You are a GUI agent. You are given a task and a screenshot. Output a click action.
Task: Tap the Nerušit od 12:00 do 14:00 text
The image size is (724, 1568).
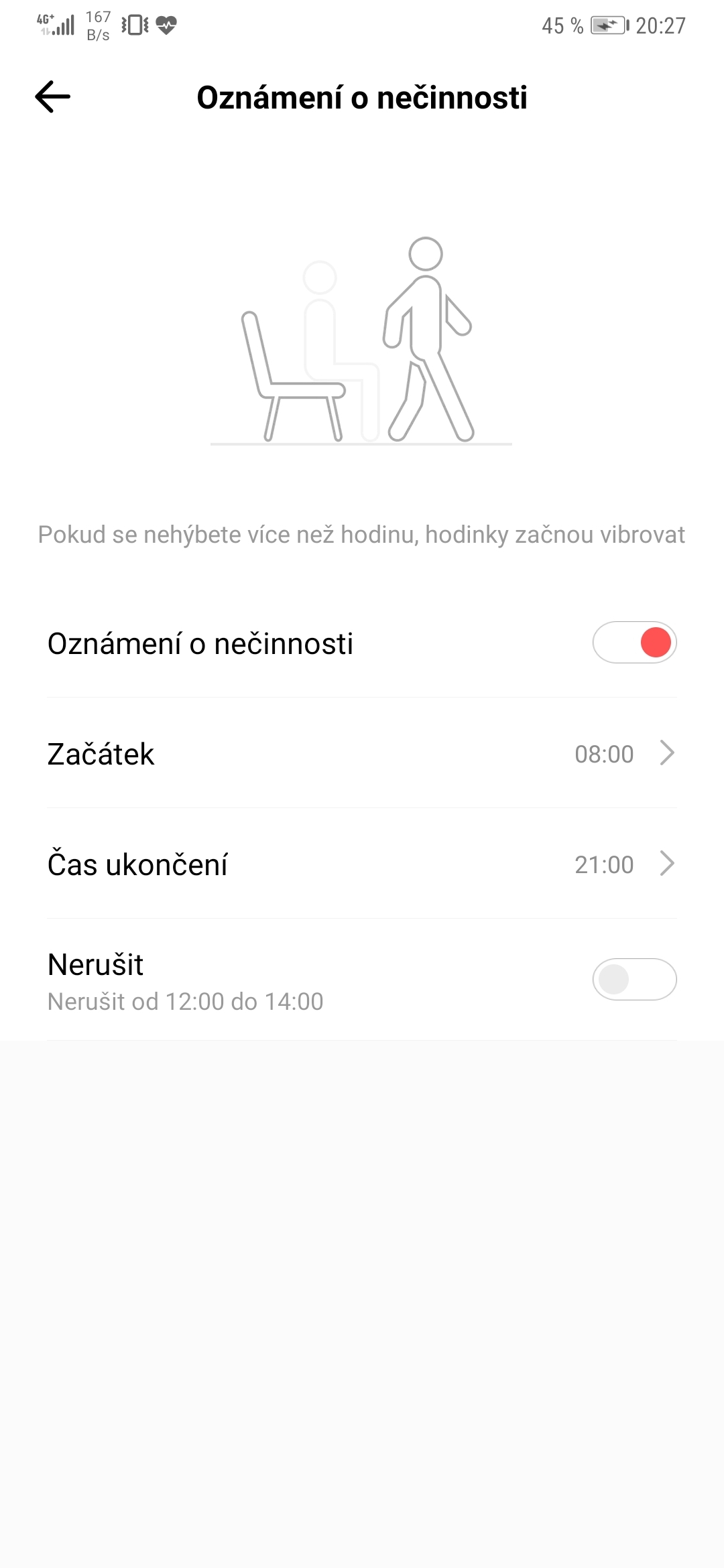tap(184, 1001)
